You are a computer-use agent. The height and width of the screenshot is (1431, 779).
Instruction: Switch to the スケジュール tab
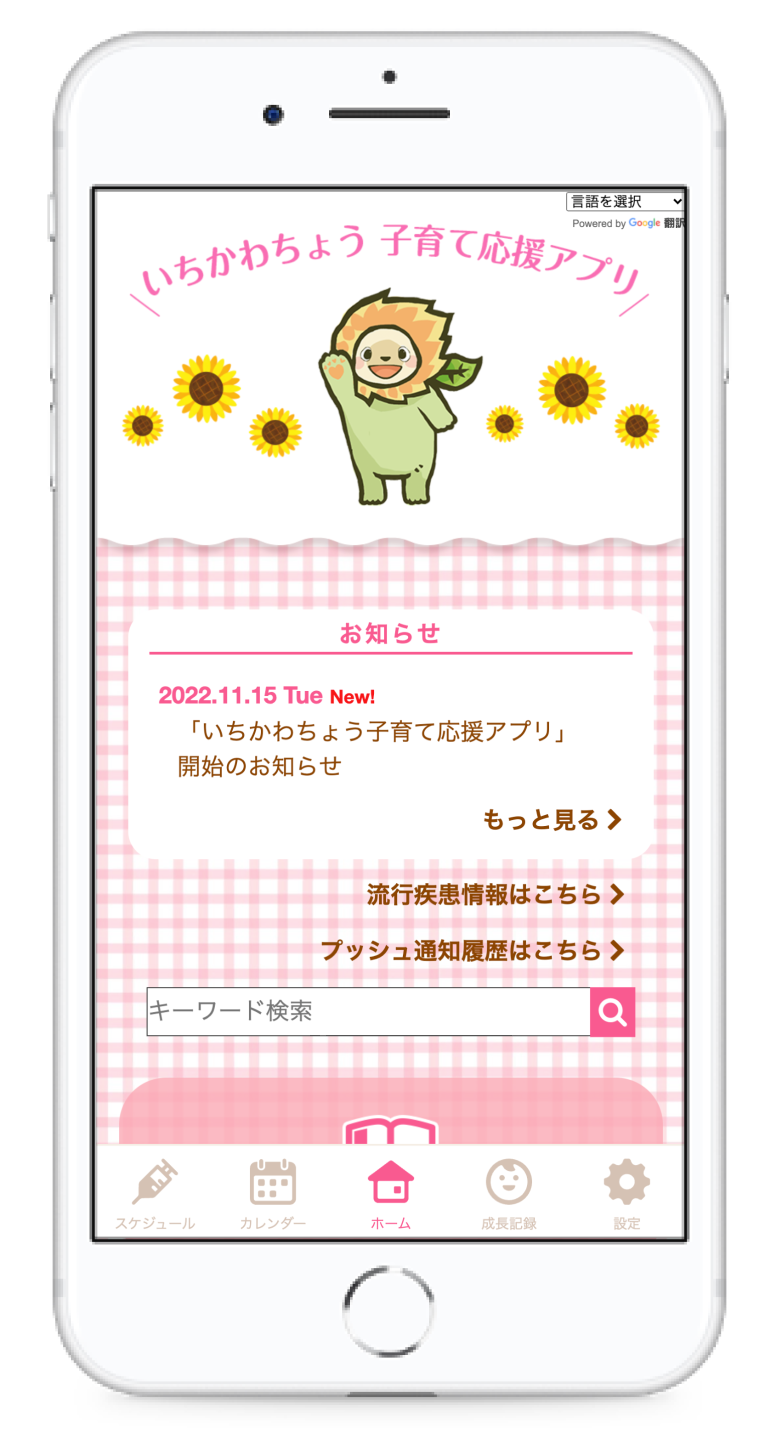click(x=155, y=1195)
